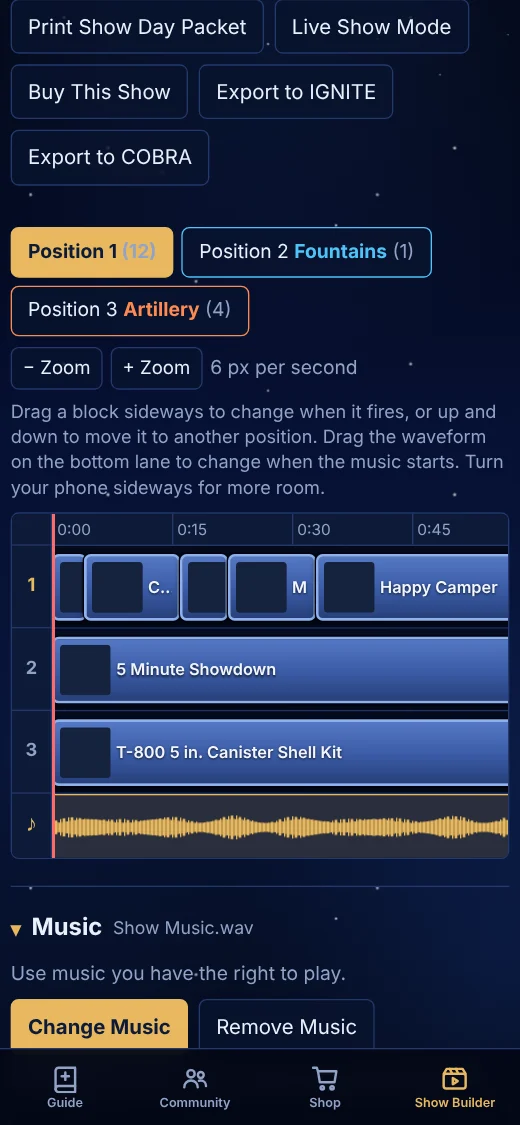The image size is (520, 1125).
Task: Collapse the Music section
Action: click(16, 930)
